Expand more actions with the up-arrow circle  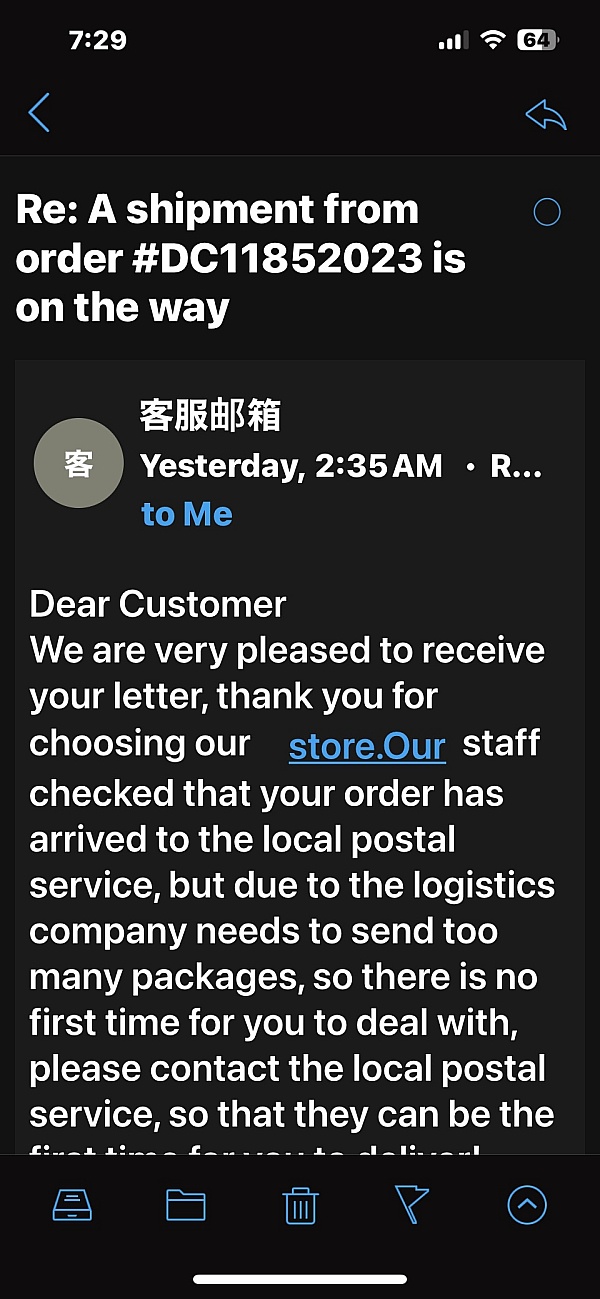(527, 1205)
